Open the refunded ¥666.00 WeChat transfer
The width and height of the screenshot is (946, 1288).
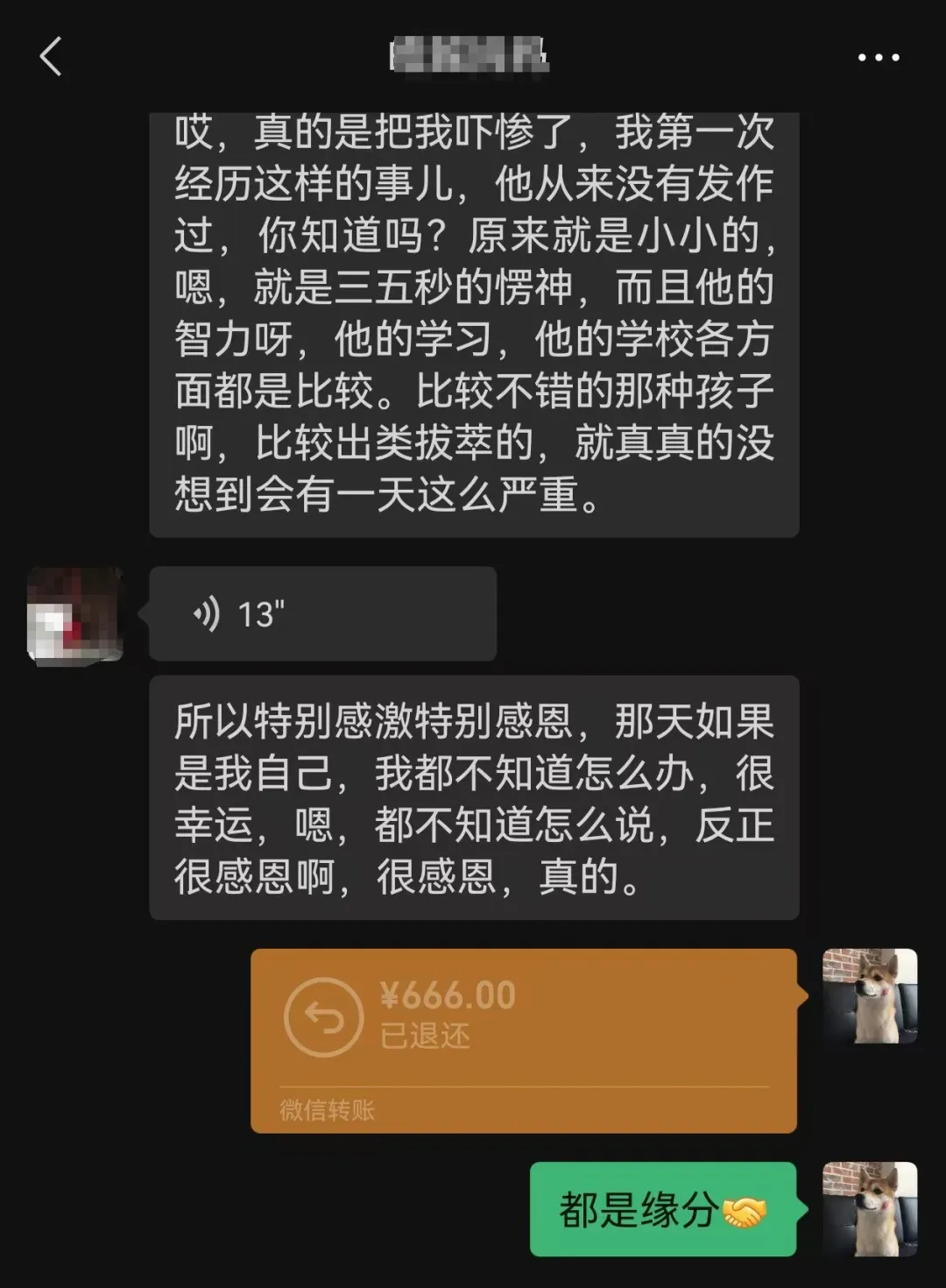point(523,1039)
